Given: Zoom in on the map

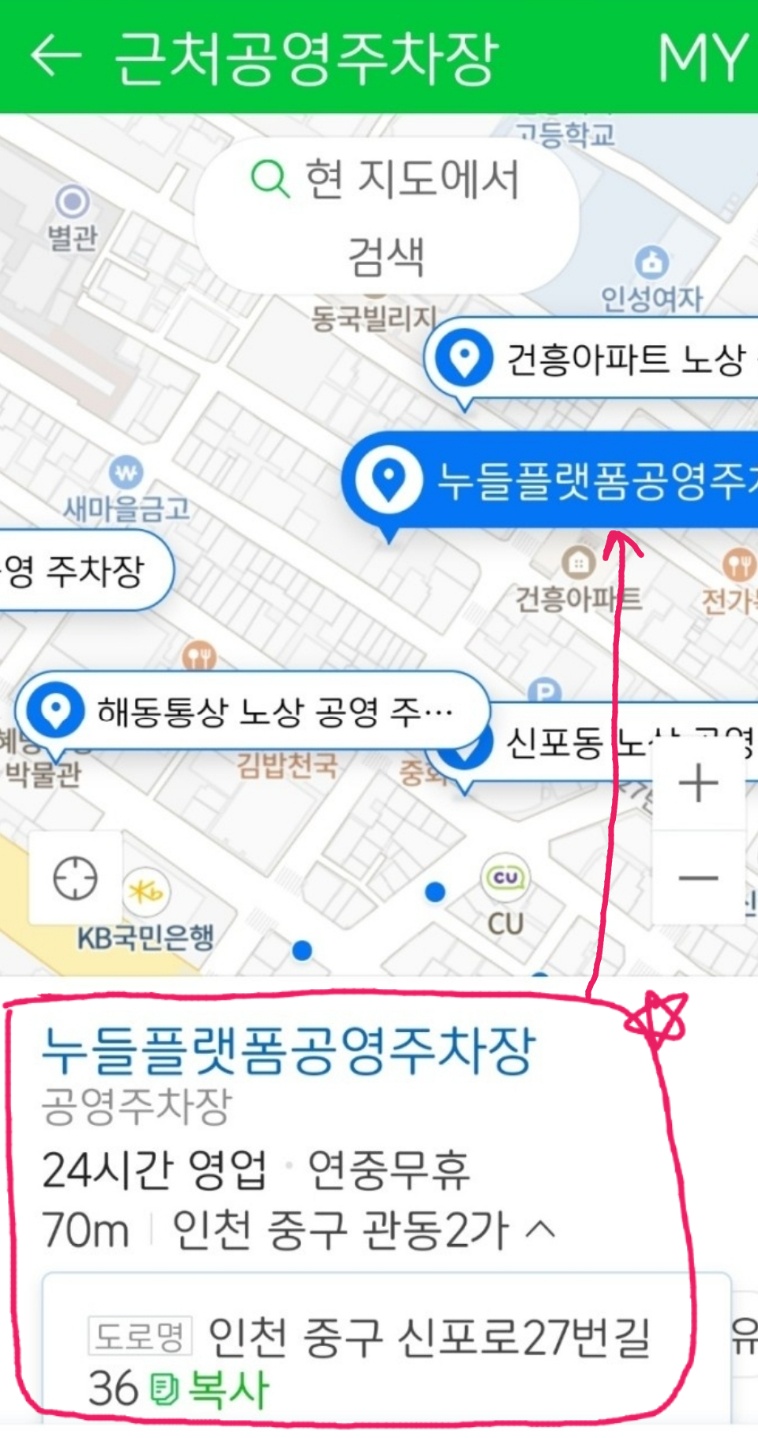Looking at the screenshot, I should (x=698, y=785).
